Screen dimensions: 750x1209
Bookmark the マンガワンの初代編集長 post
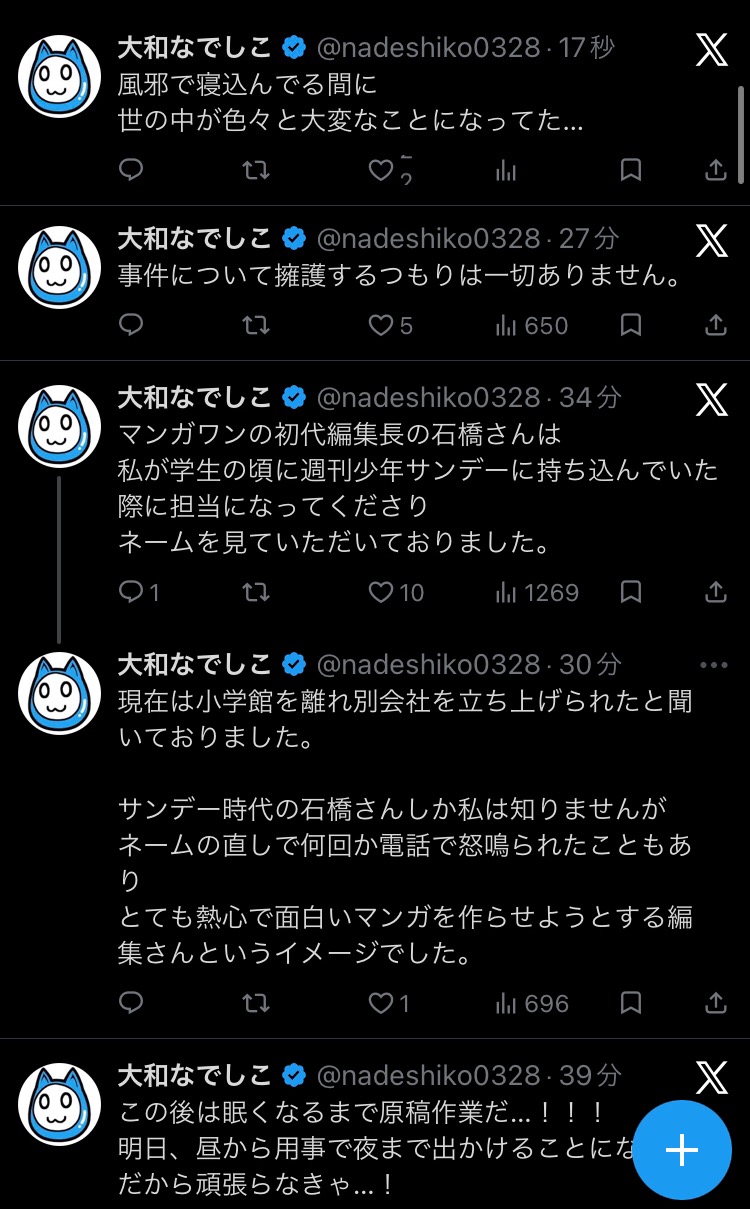pyautogui.click(x=630, y=592)
